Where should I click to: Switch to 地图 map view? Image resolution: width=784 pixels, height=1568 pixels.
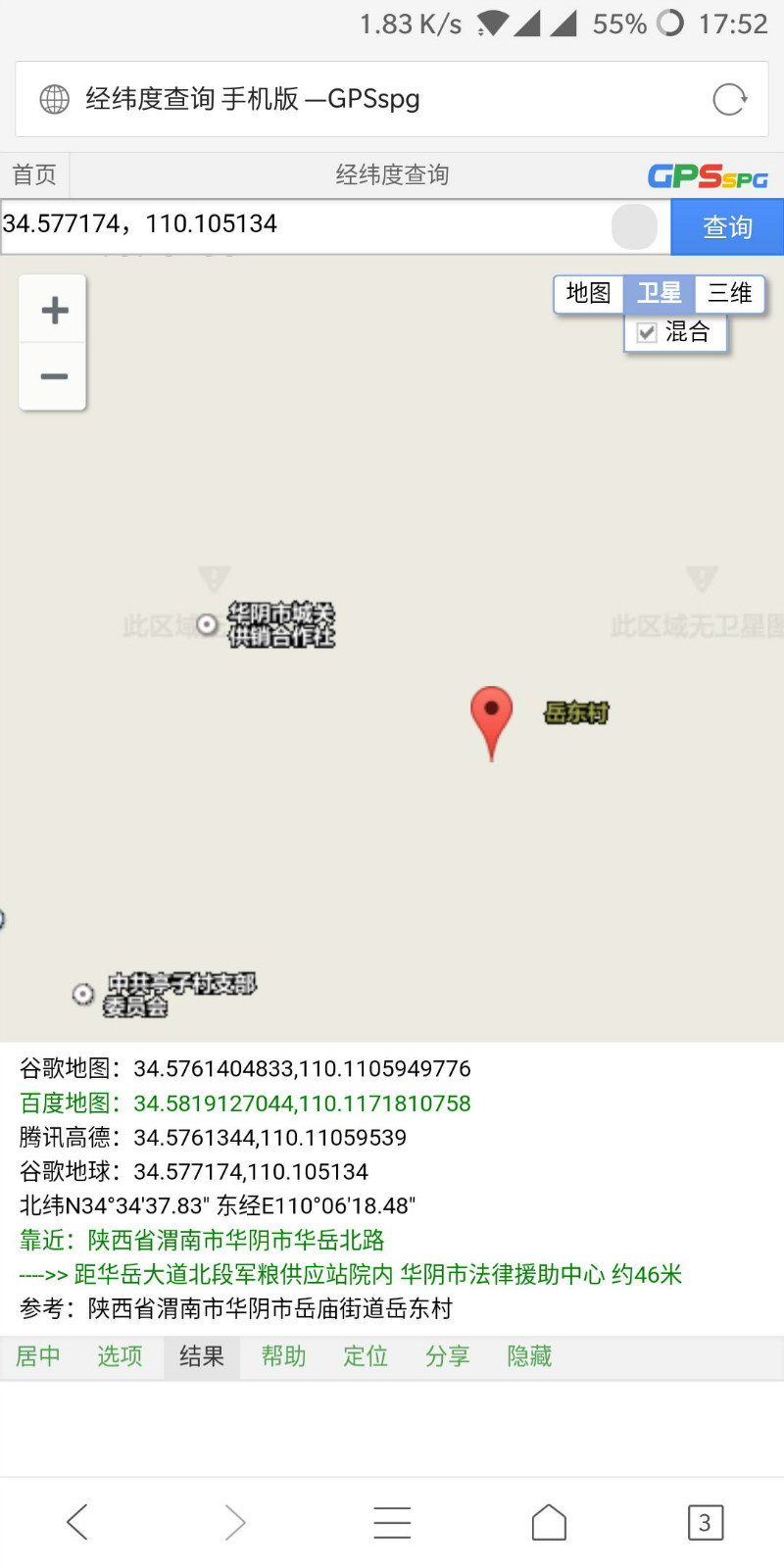coord(589,293)
